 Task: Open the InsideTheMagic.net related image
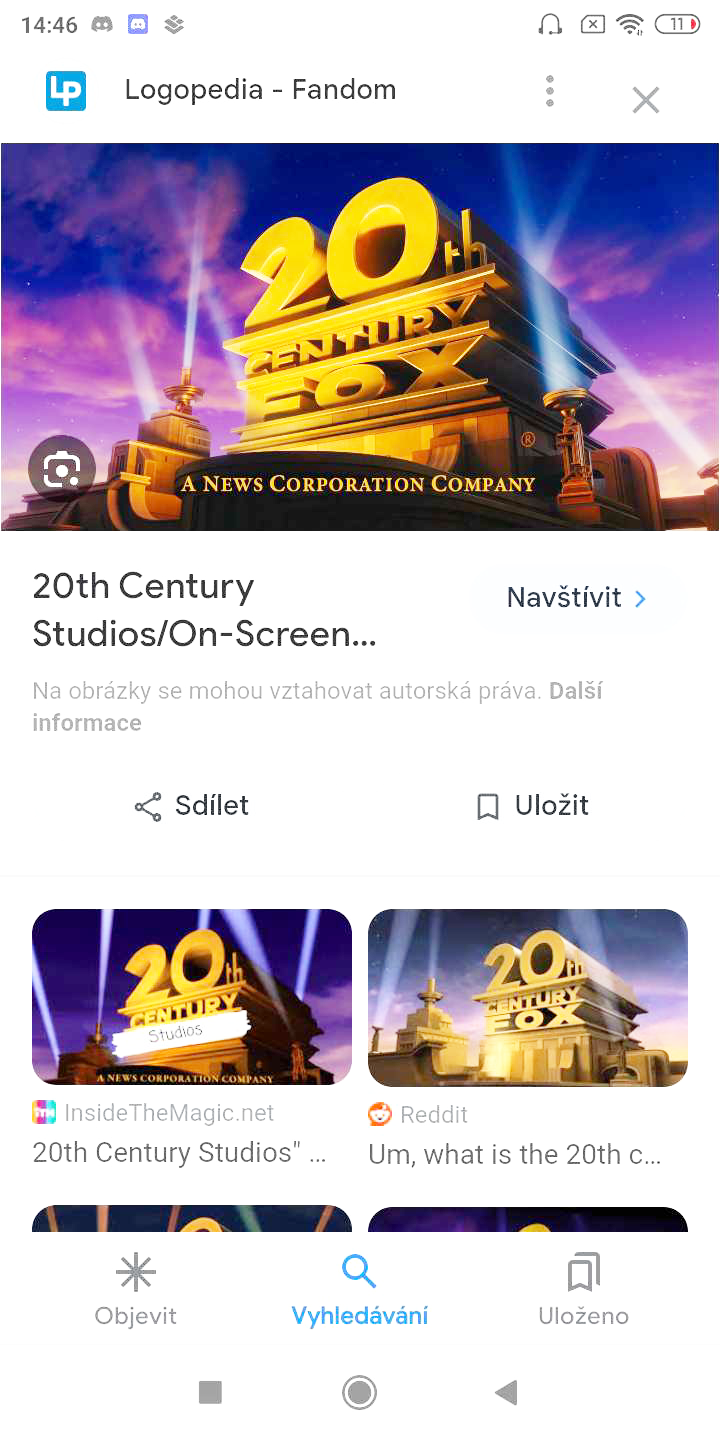tap(192, 997)
